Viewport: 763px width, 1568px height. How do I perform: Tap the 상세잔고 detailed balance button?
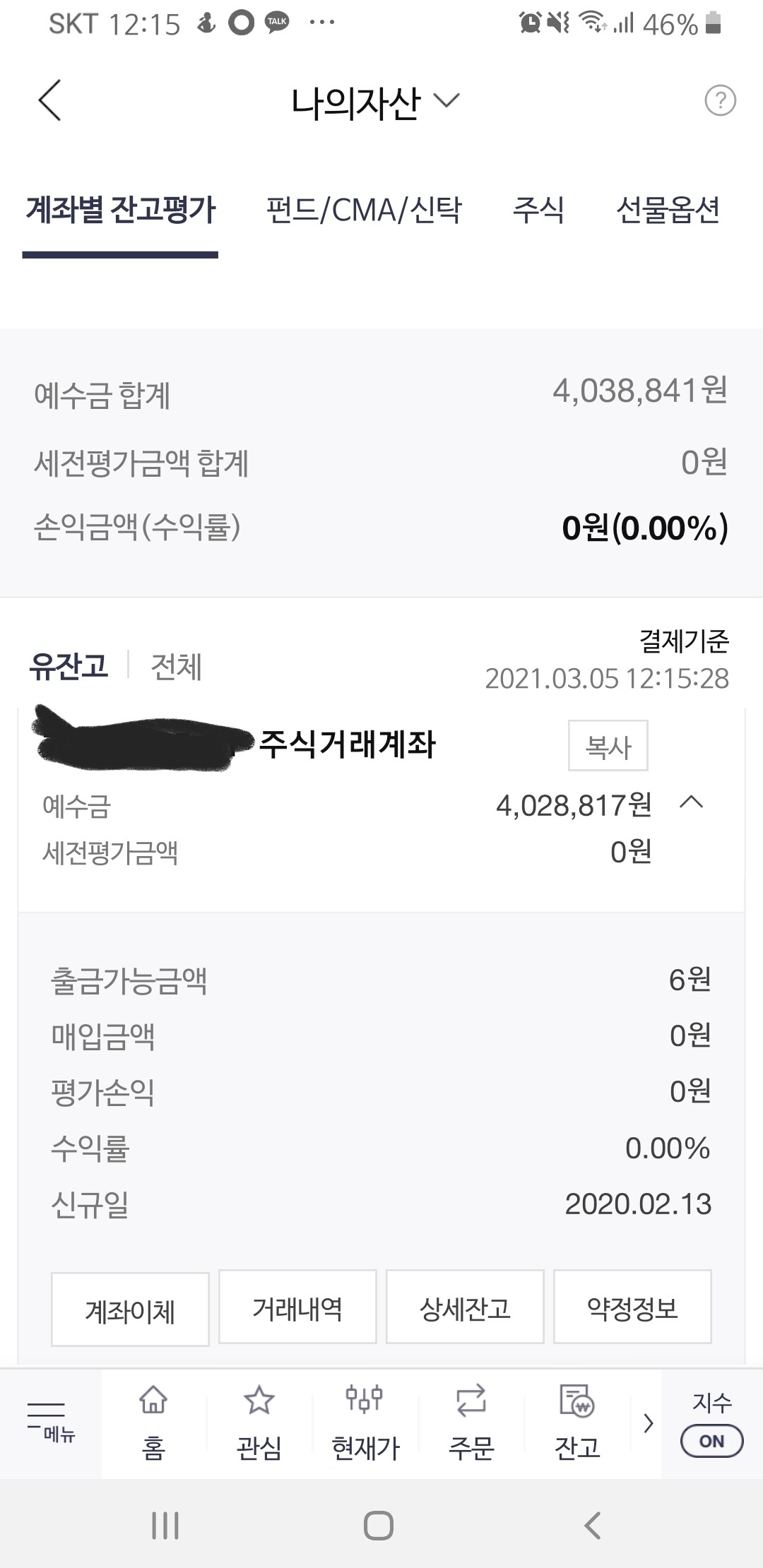(x=465, y=1307)
